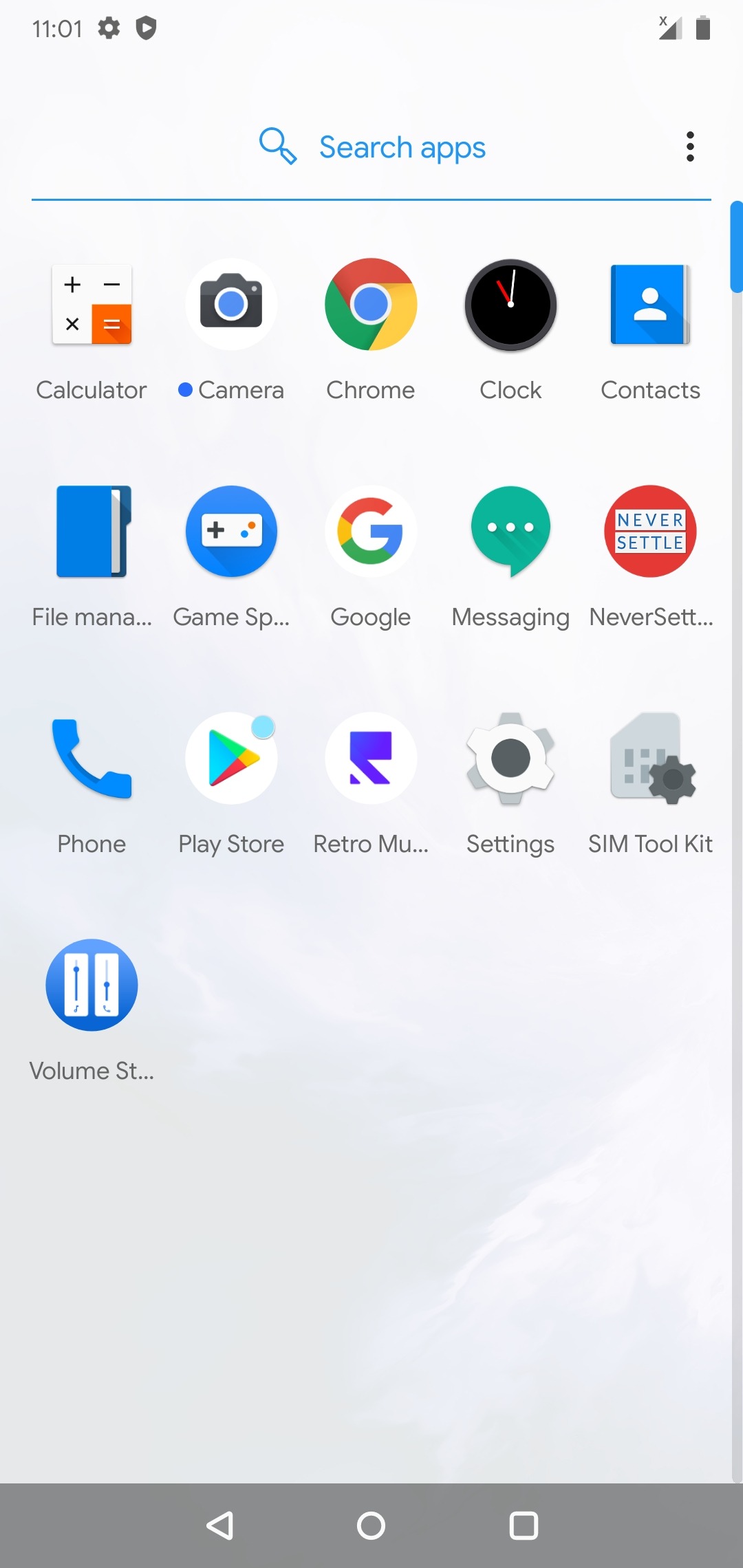
Task: Tap the home button in navigation bar
Action: [x=371, y=1525]
